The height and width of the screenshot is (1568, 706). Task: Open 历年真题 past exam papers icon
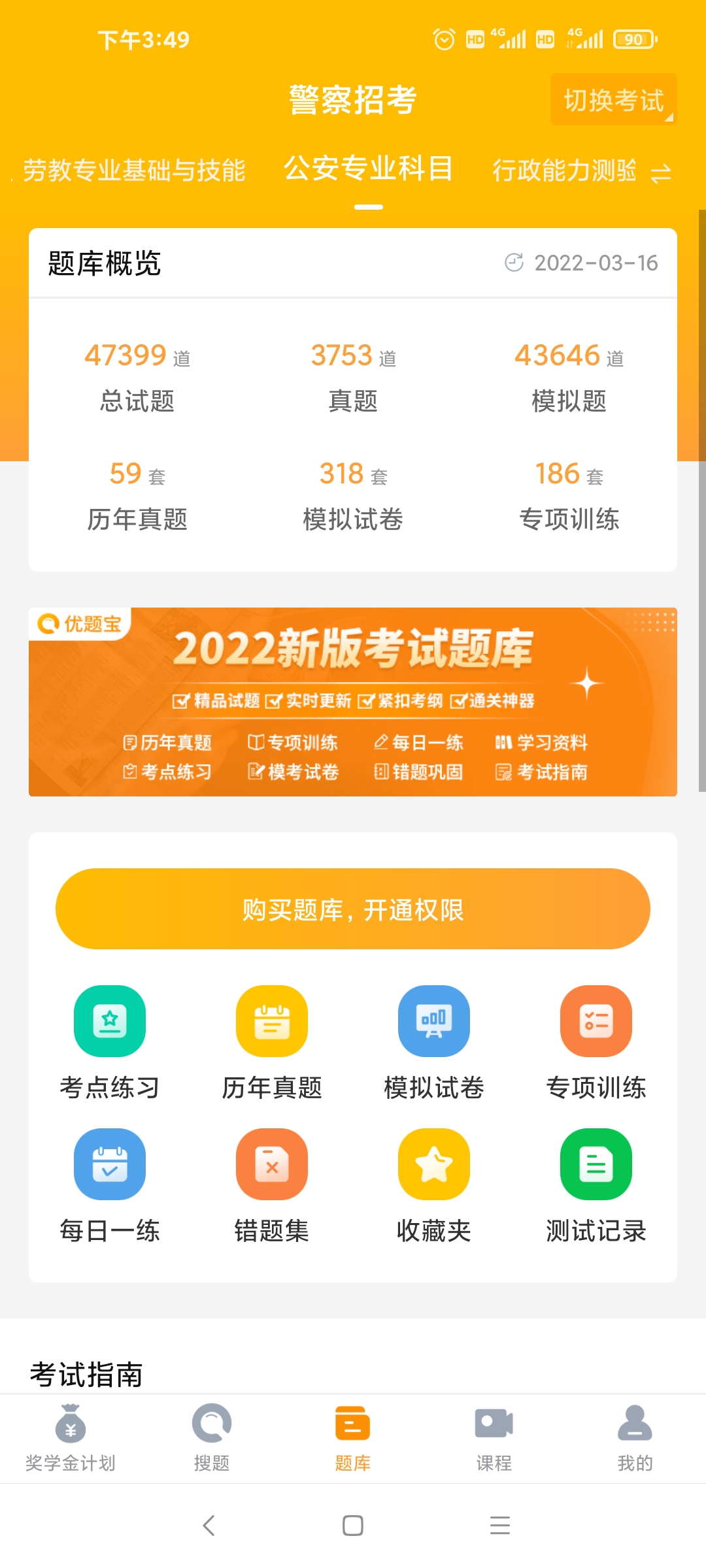click(x=271, y=1021)
